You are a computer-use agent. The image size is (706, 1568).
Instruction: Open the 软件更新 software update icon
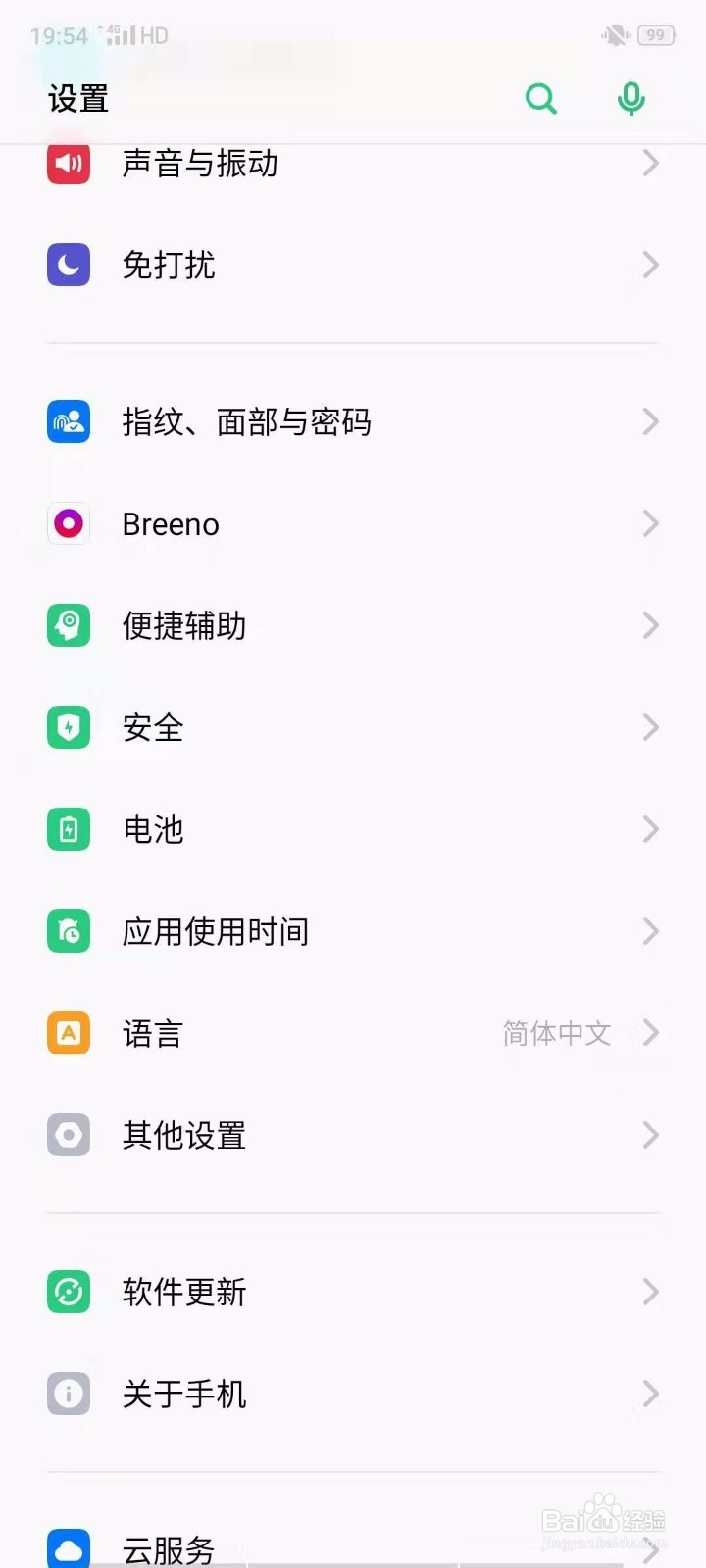(68, 1292)
